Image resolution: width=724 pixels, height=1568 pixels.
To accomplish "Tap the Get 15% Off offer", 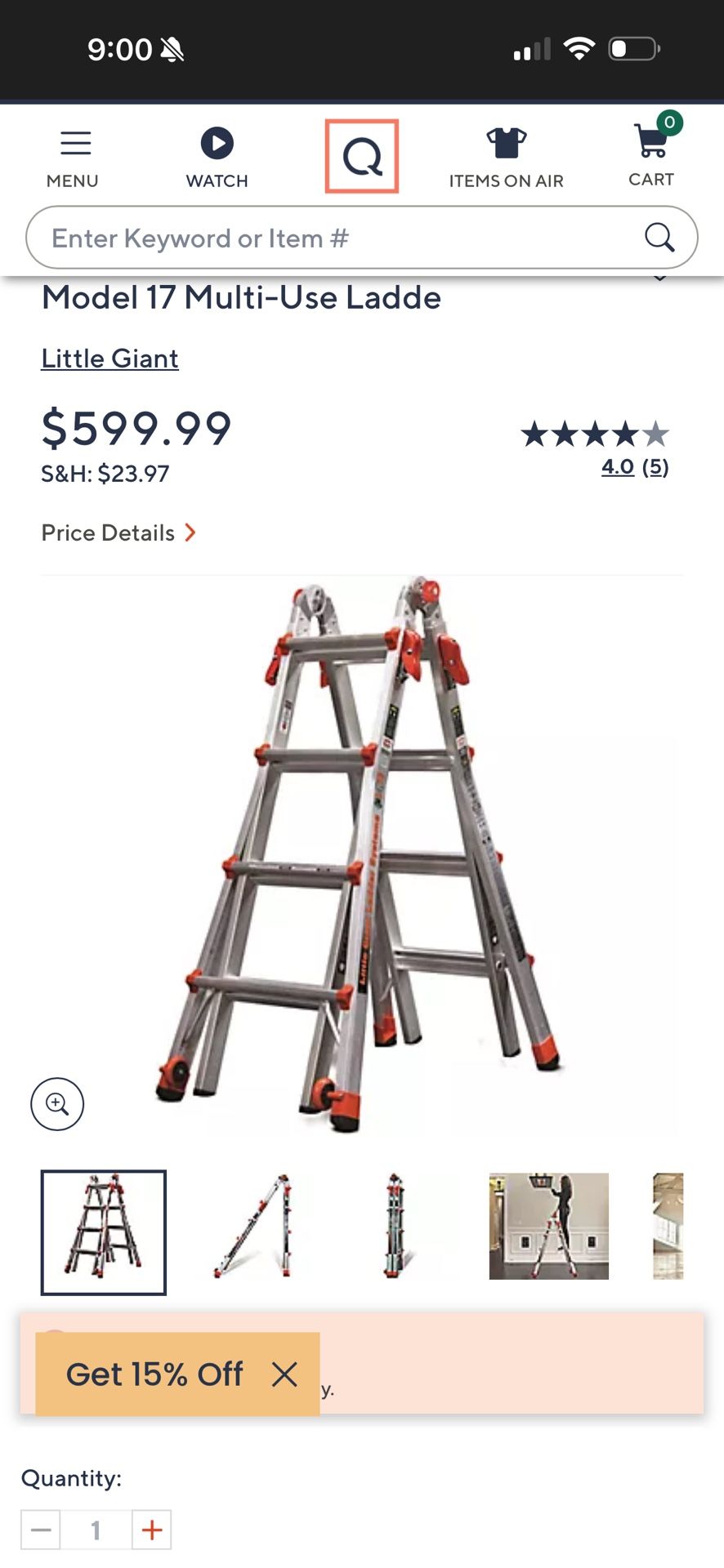I will pyautogui.click(x=154, y=1374).
